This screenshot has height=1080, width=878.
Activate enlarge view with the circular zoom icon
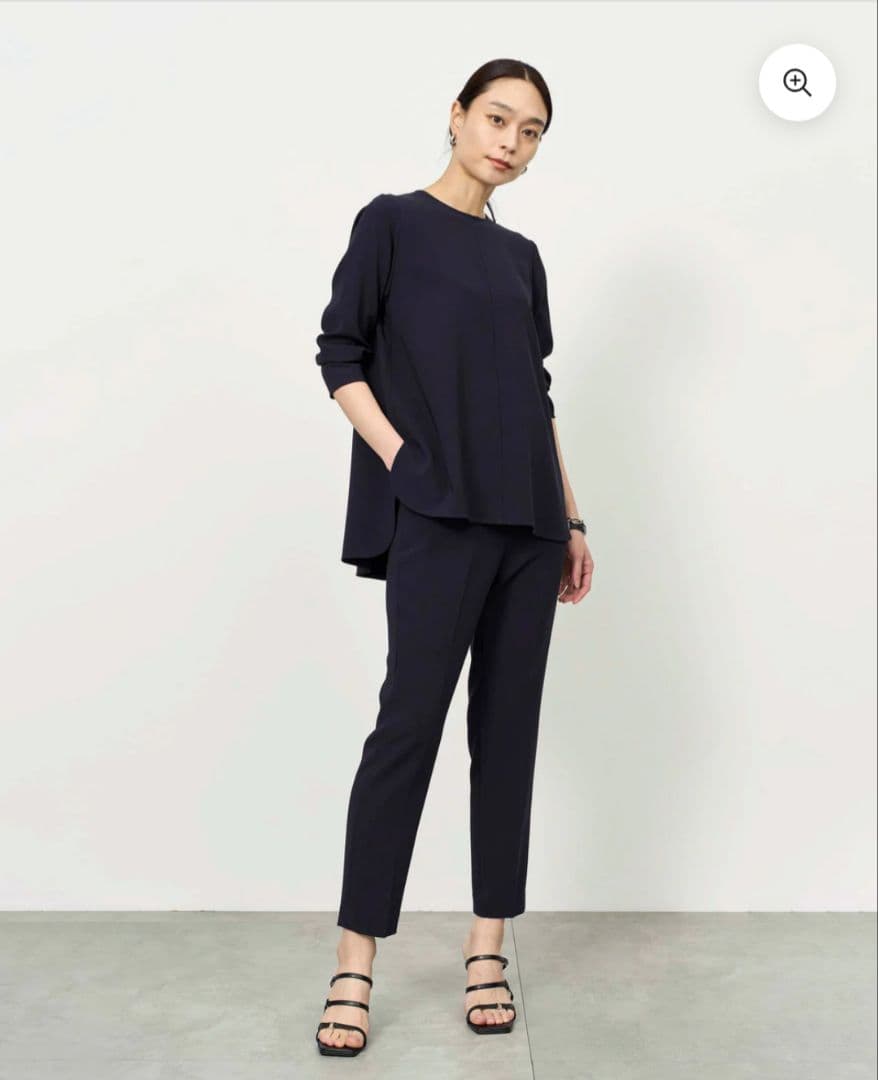(797, 84)
